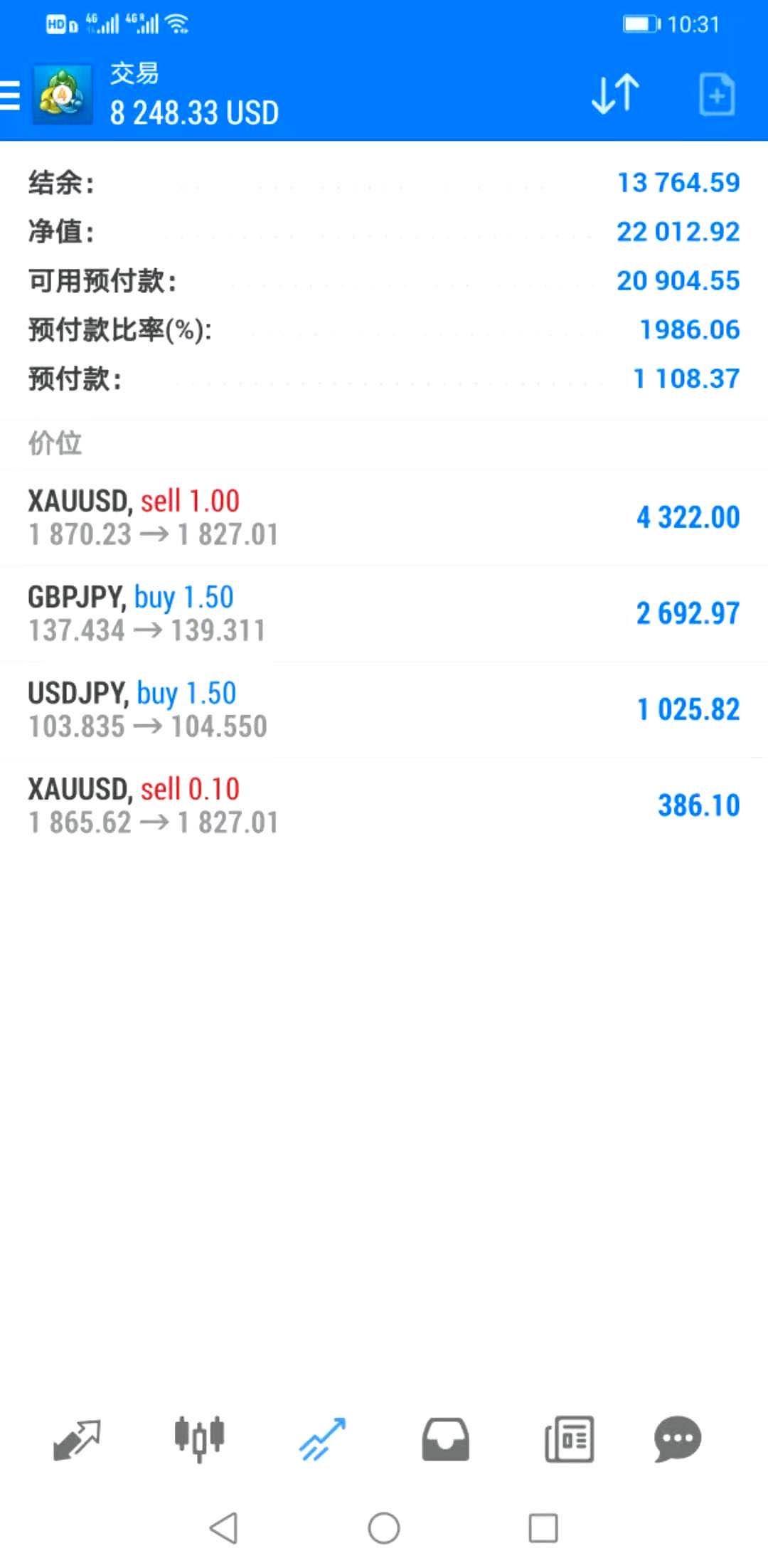Select the Trade tab with trending arrow
Screen dimensions: 768x1568
point(322,1439)
